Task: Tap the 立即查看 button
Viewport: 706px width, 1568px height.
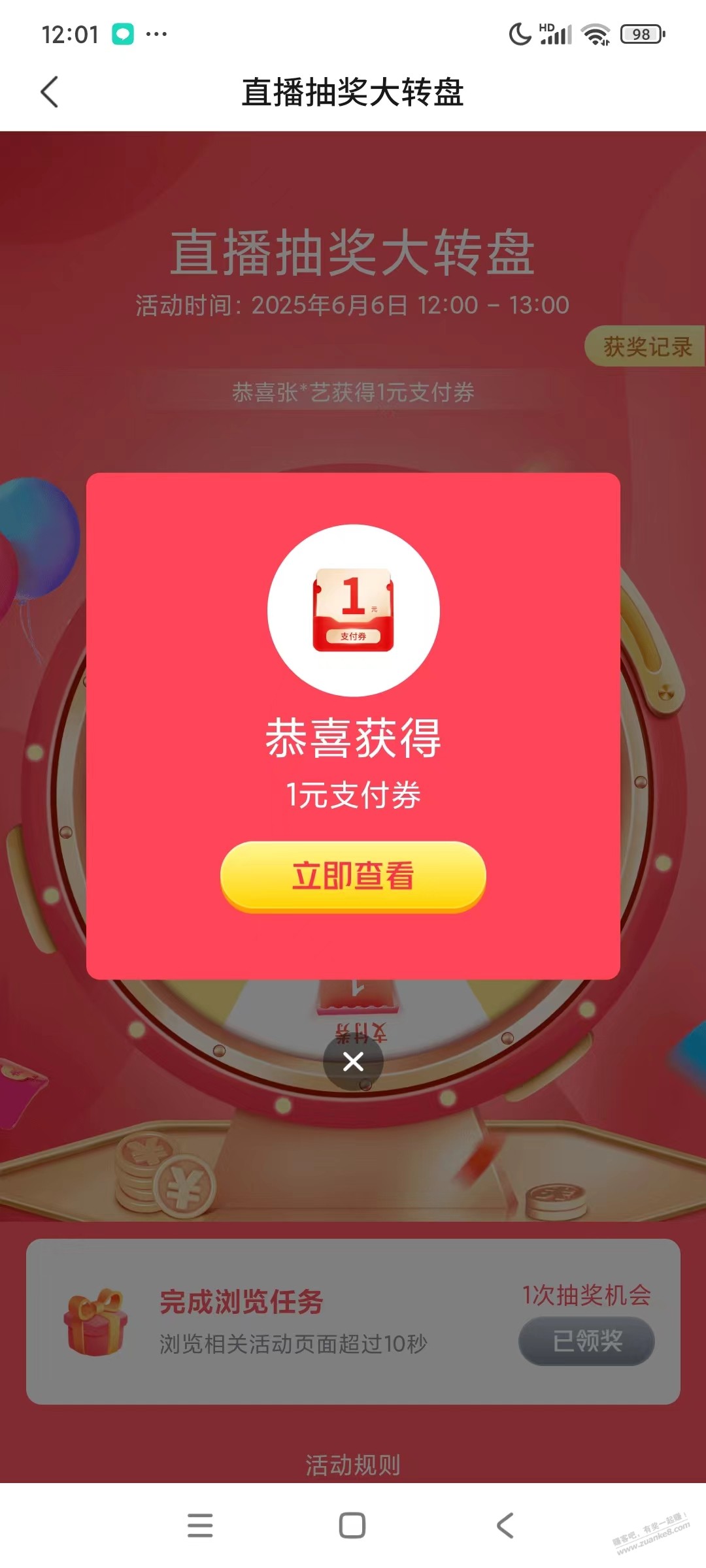Action: [353, 876]
